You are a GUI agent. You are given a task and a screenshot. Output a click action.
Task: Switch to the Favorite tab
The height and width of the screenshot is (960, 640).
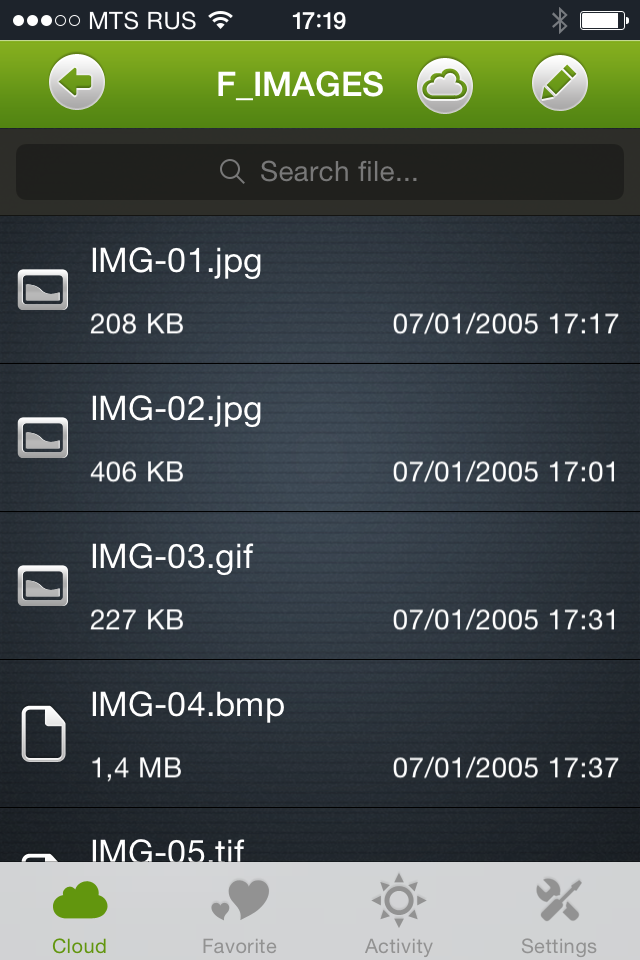coord(240,915)
